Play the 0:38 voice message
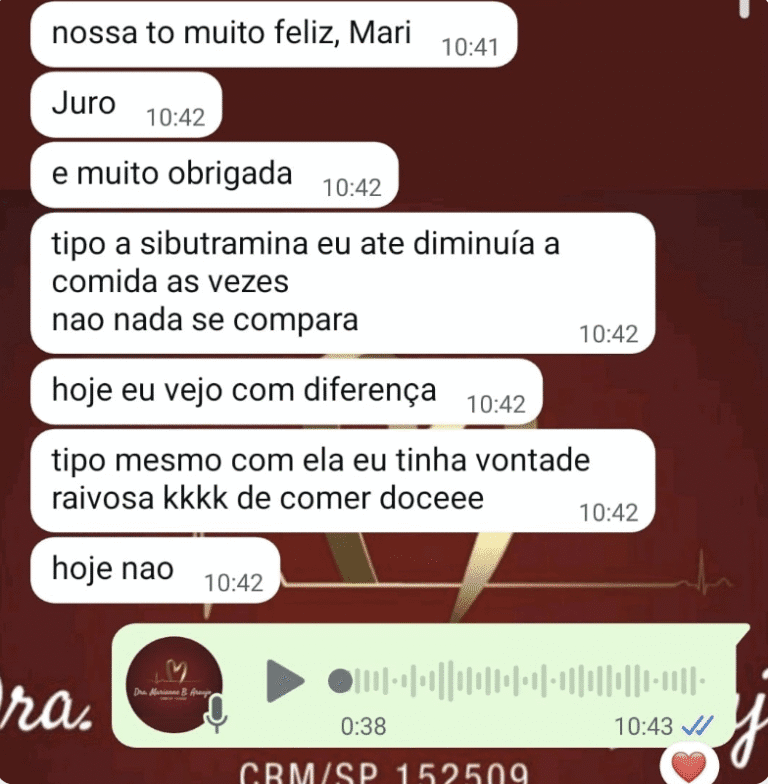This screenshot has width=768, height=784. point(284,682)
